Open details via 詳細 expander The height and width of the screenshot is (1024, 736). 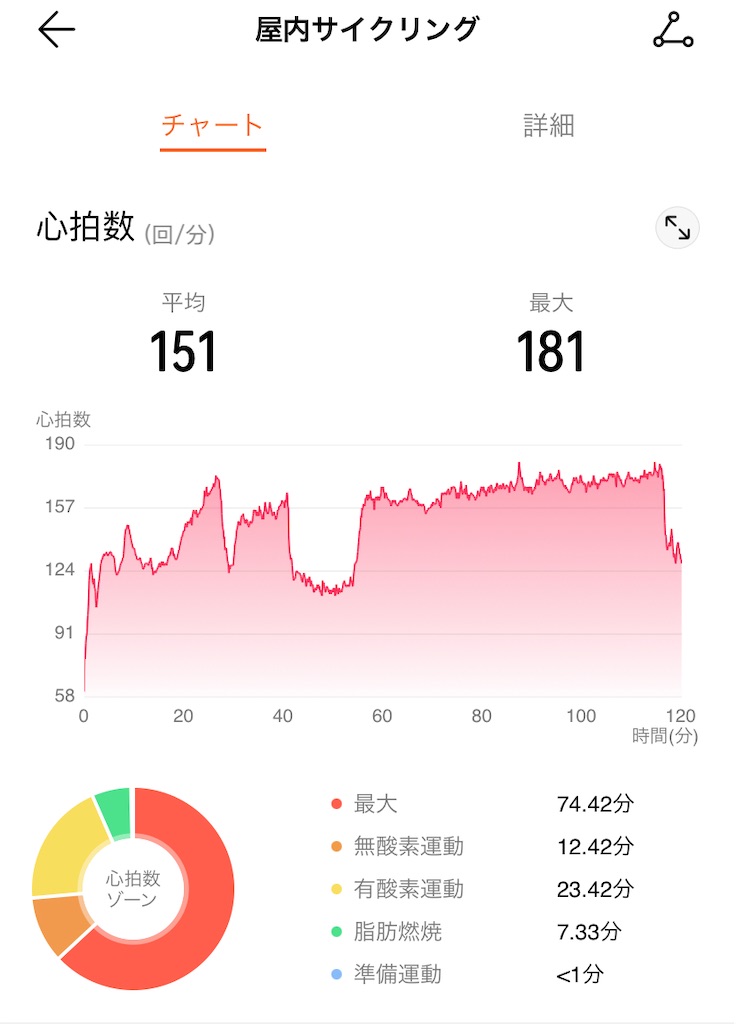click(x=550, y=126)
